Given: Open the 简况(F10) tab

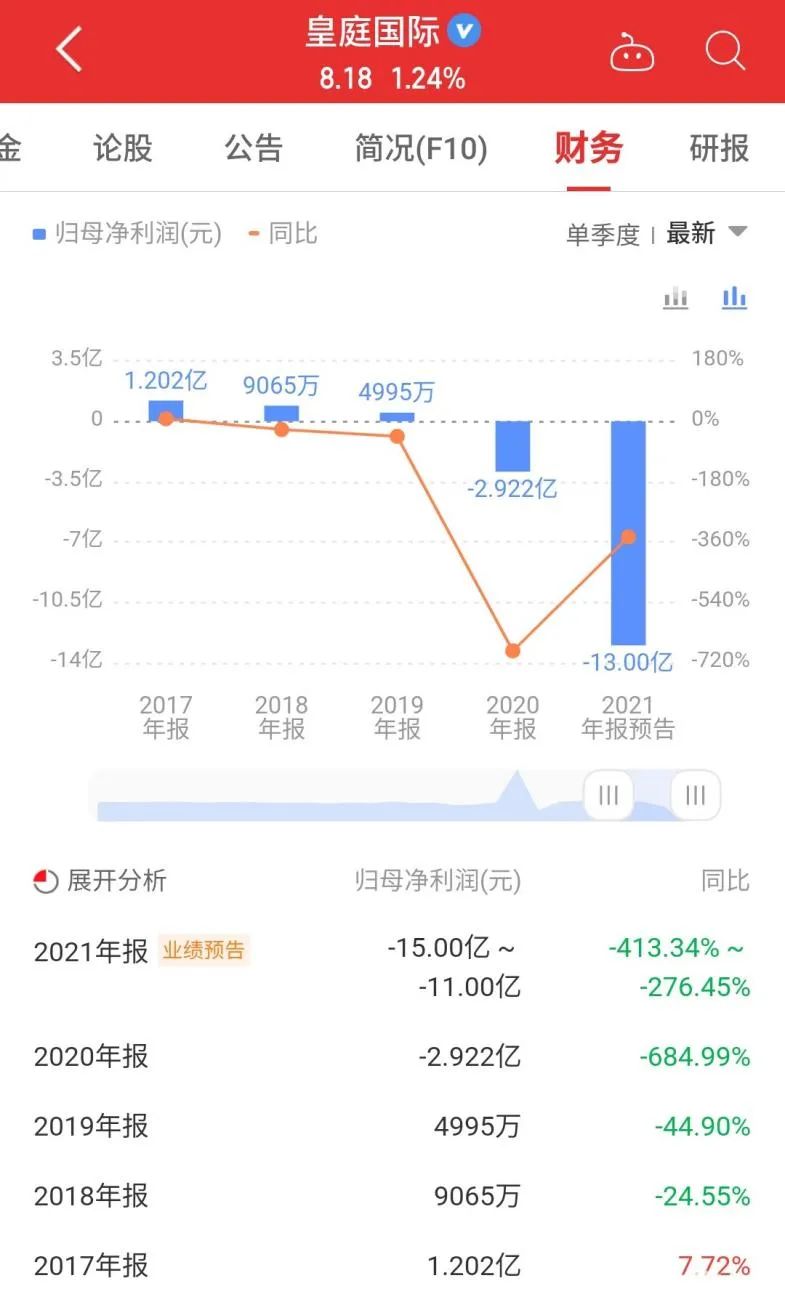Looking at the screenshot, I should pos(421,149).
